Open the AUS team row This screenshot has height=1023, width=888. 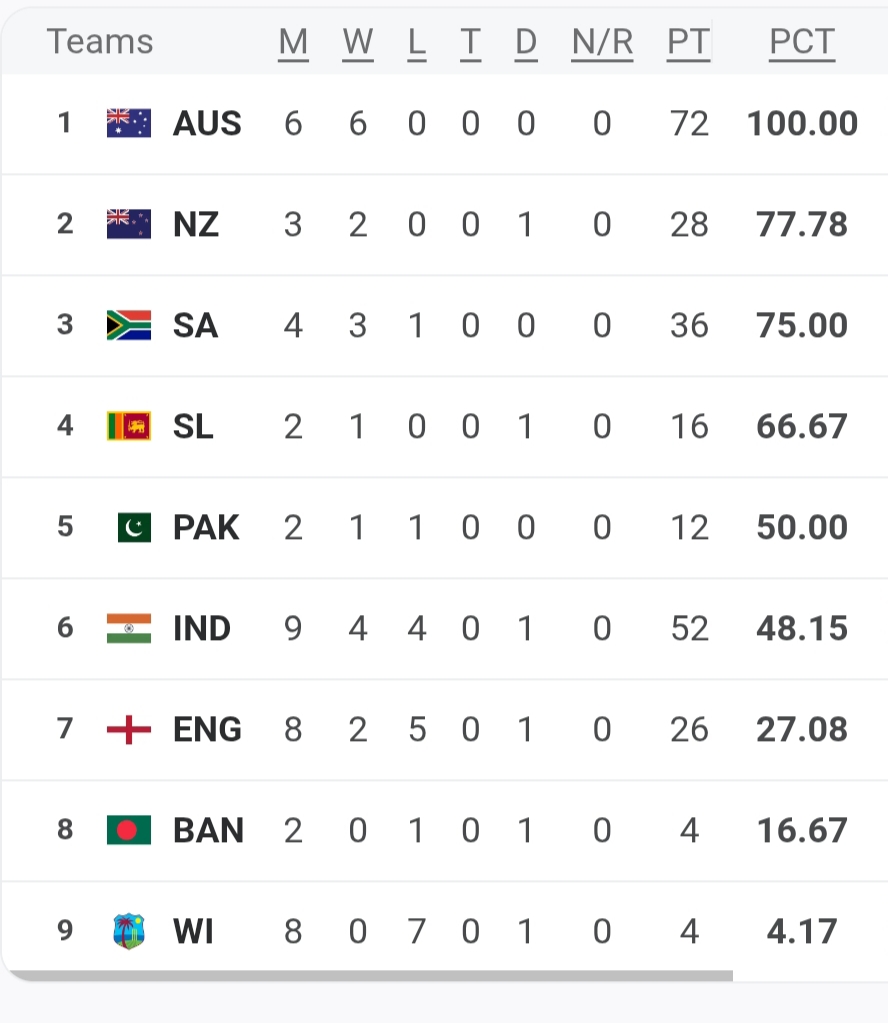(x=207, y=124)
